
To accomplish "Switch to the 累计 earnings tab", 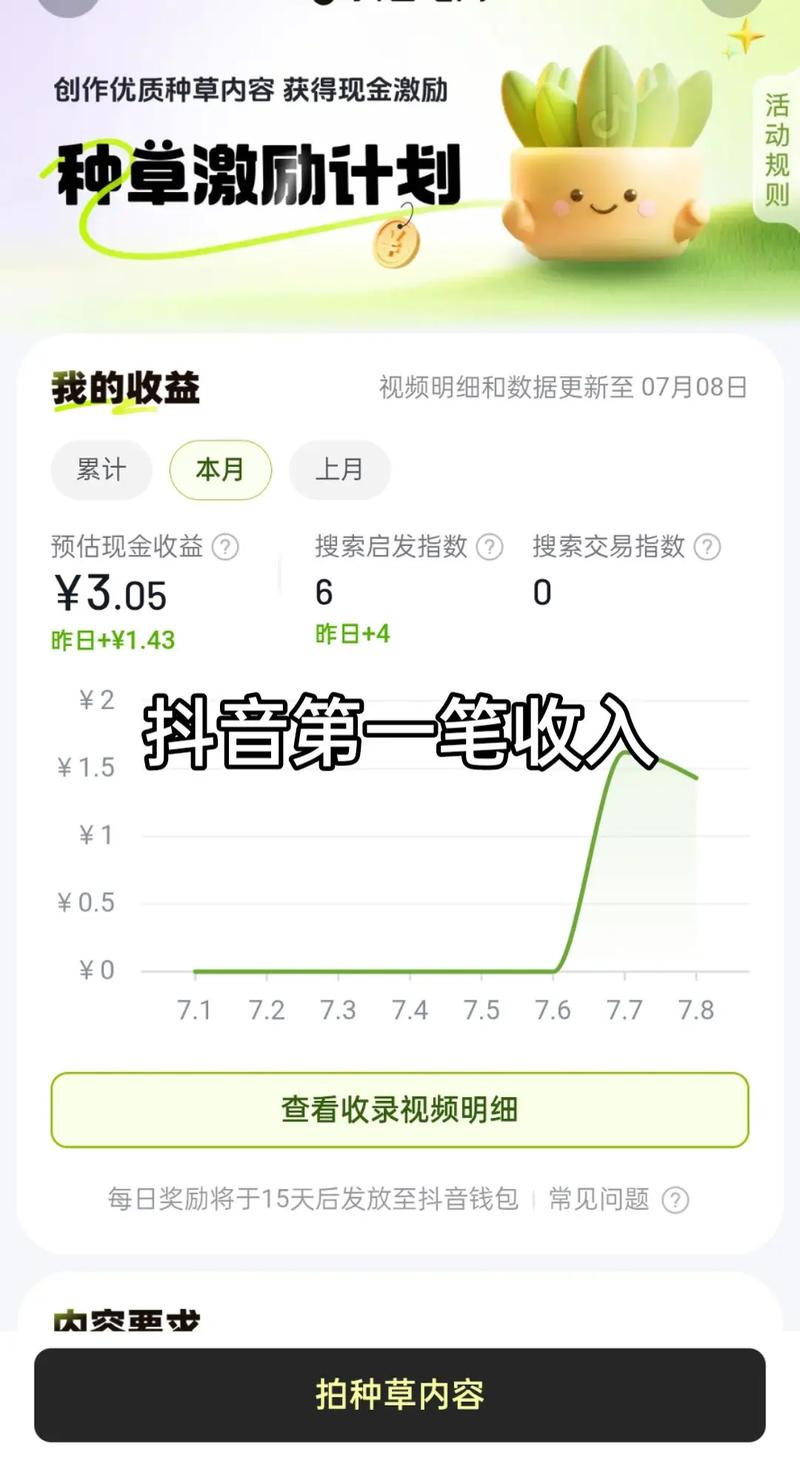I will [x=100, y=470].
